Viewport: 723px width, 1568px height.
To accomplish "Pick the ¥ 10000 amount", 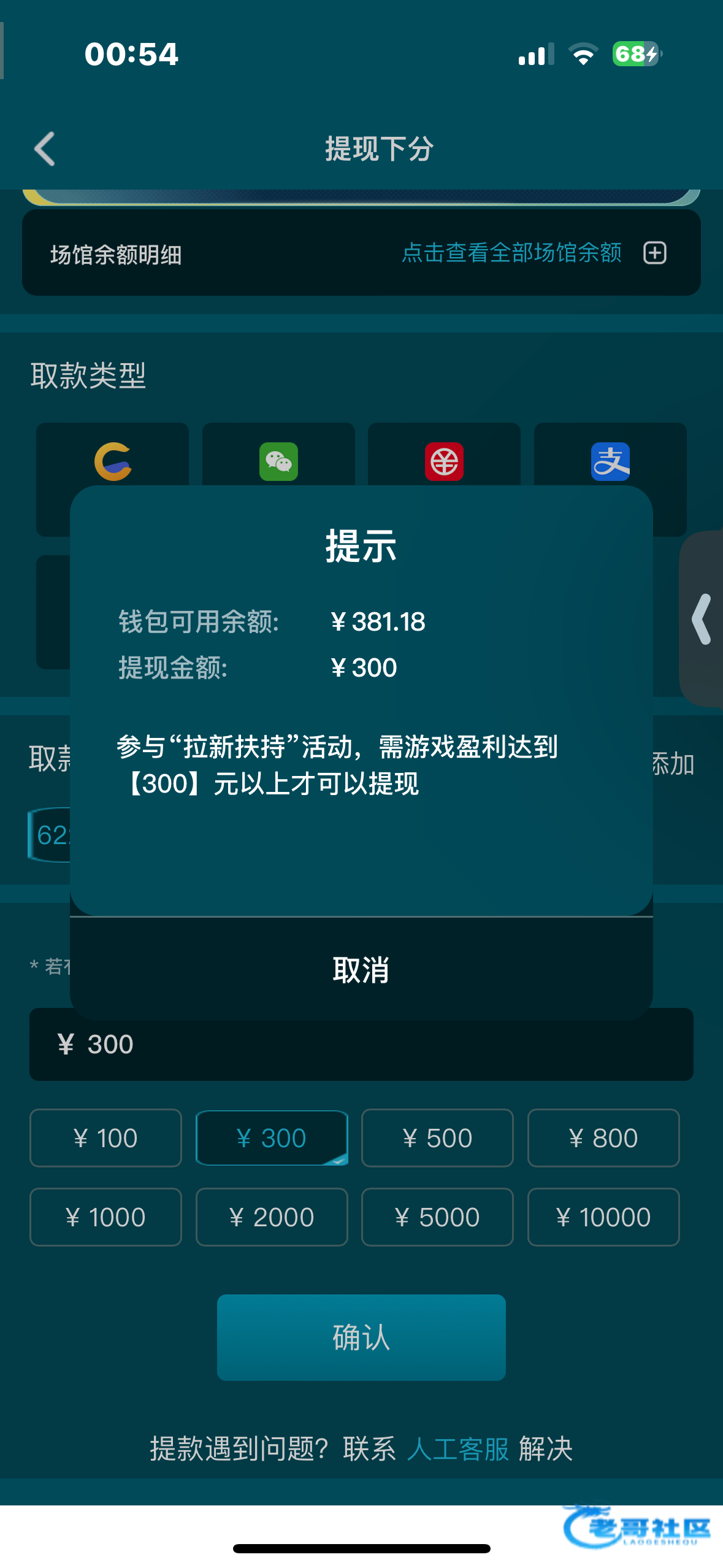I will pos(603,1217).
